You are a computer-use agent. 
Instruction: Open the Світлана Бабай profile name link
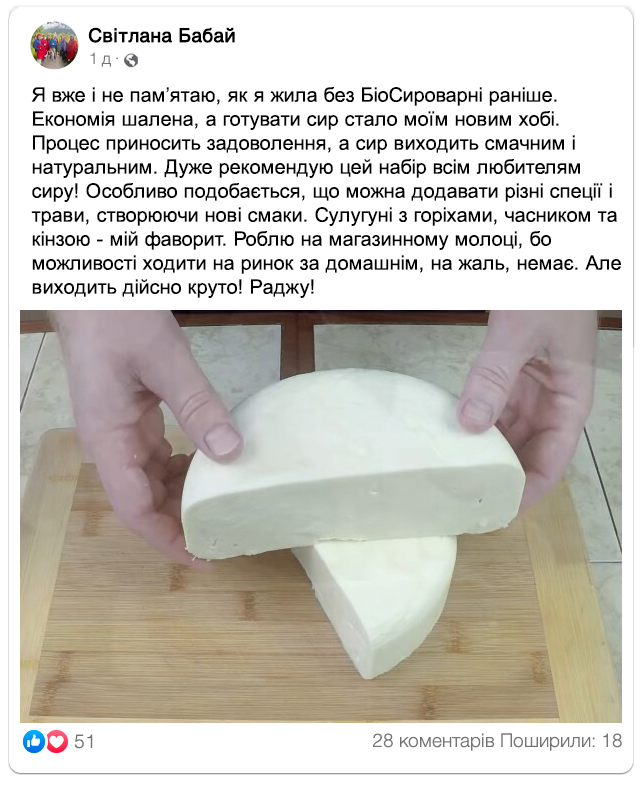[162, 35]
